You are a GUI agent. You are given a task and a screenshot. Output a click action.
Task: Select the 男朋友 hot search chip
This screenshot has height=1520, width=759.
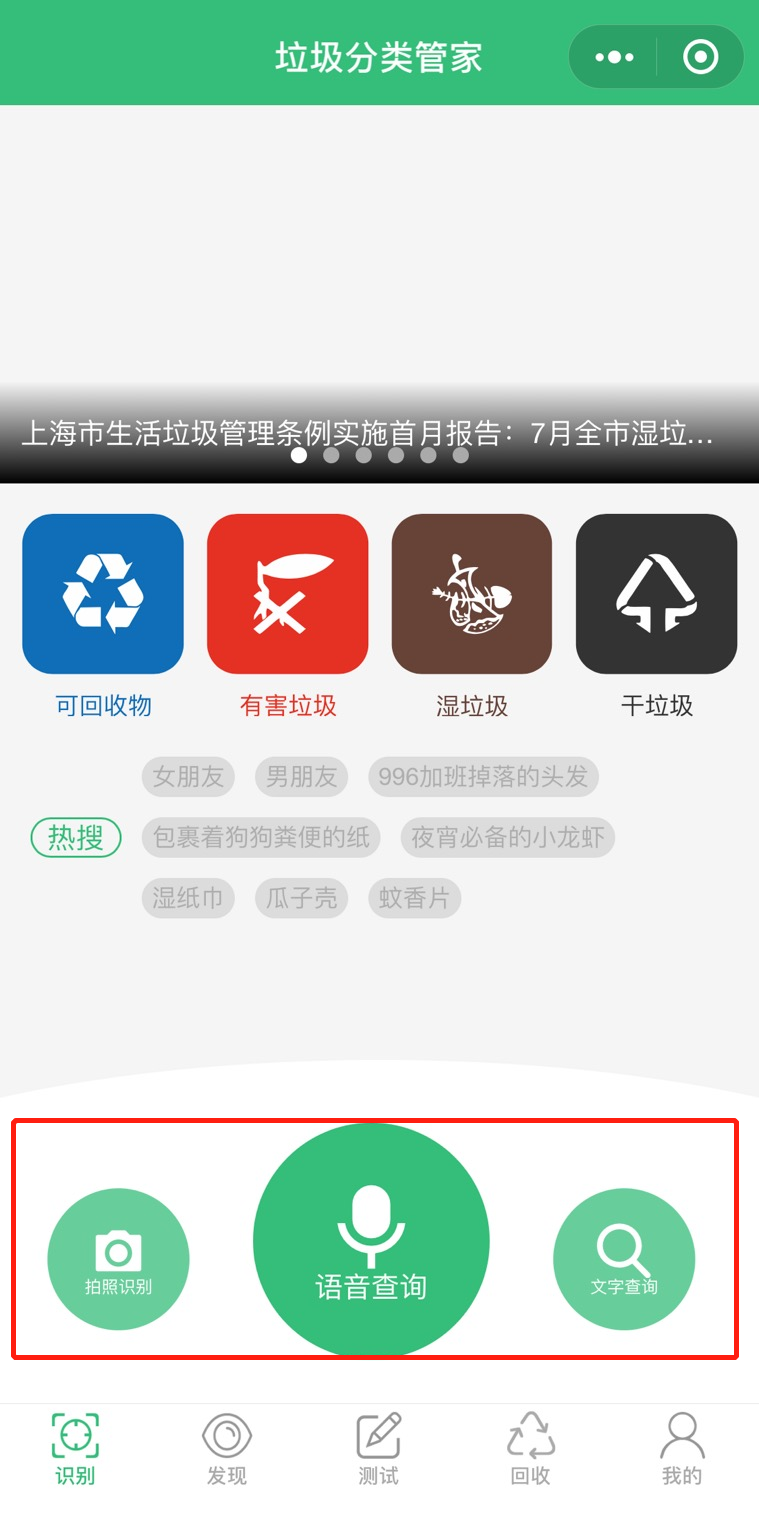click(301, 777)
